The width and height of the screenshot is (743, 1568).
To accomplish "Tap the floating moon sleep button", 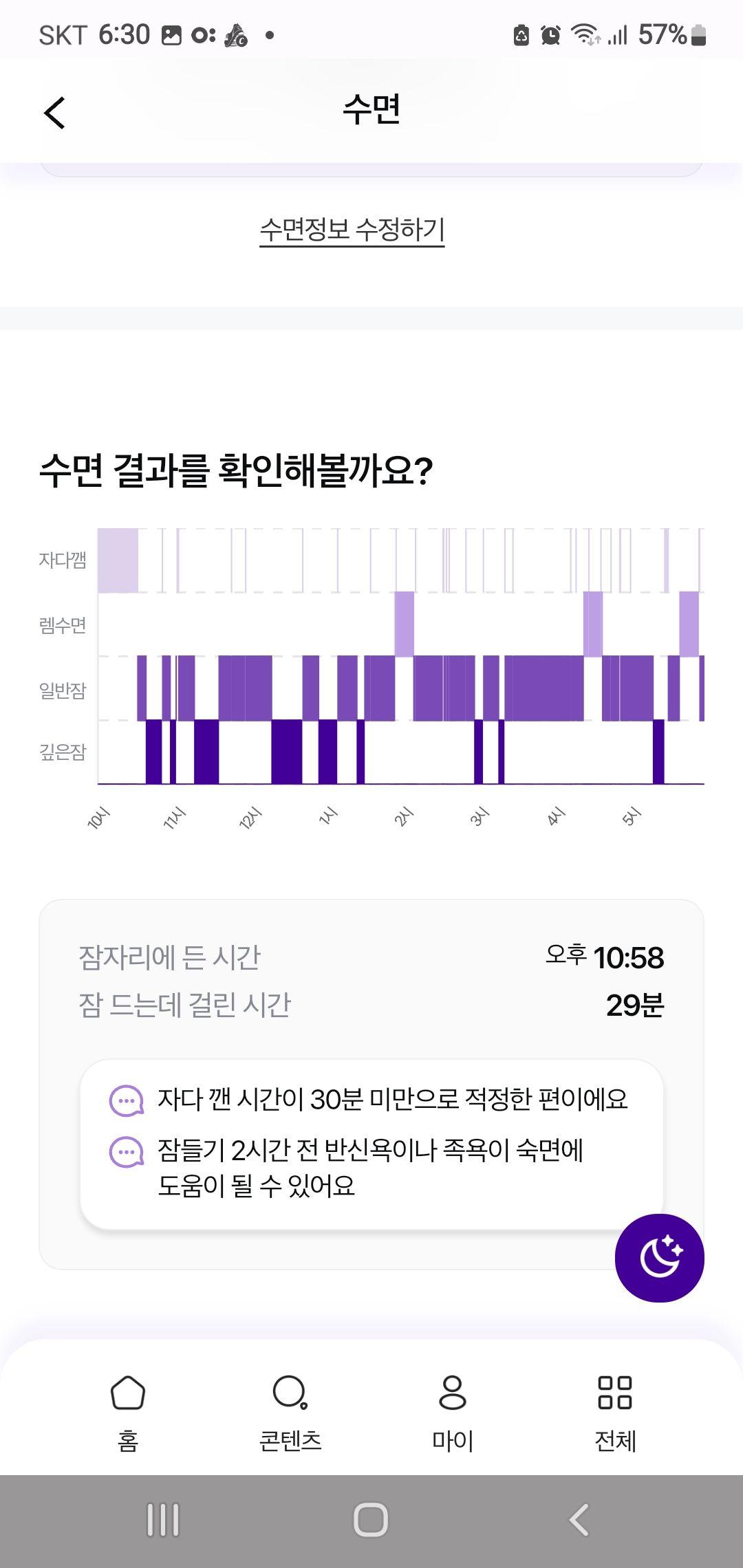I will pos(659,1257).
